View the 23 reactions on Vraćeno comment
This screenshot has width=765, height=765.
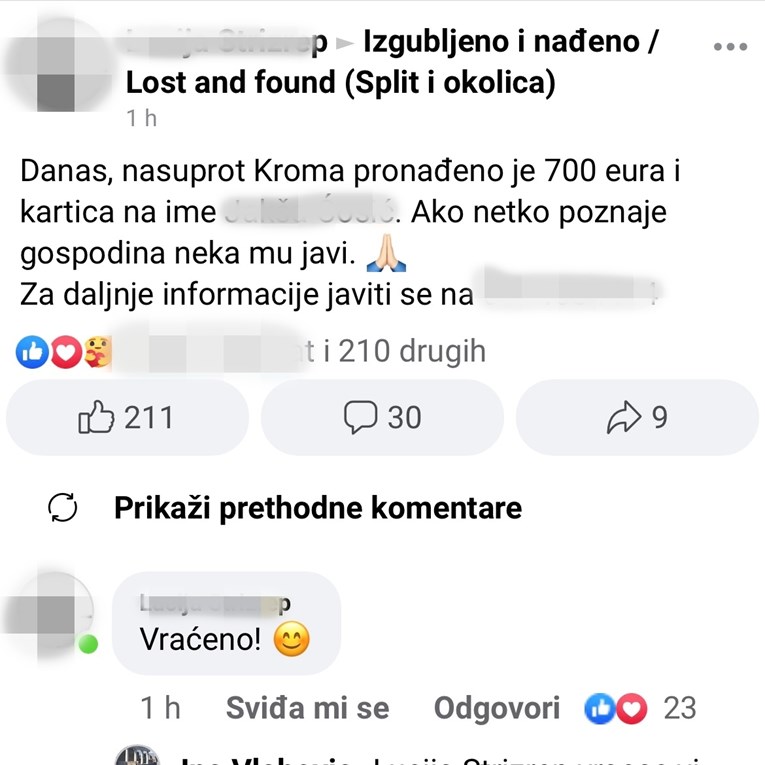pyautogui.click(x=641, y=709)
